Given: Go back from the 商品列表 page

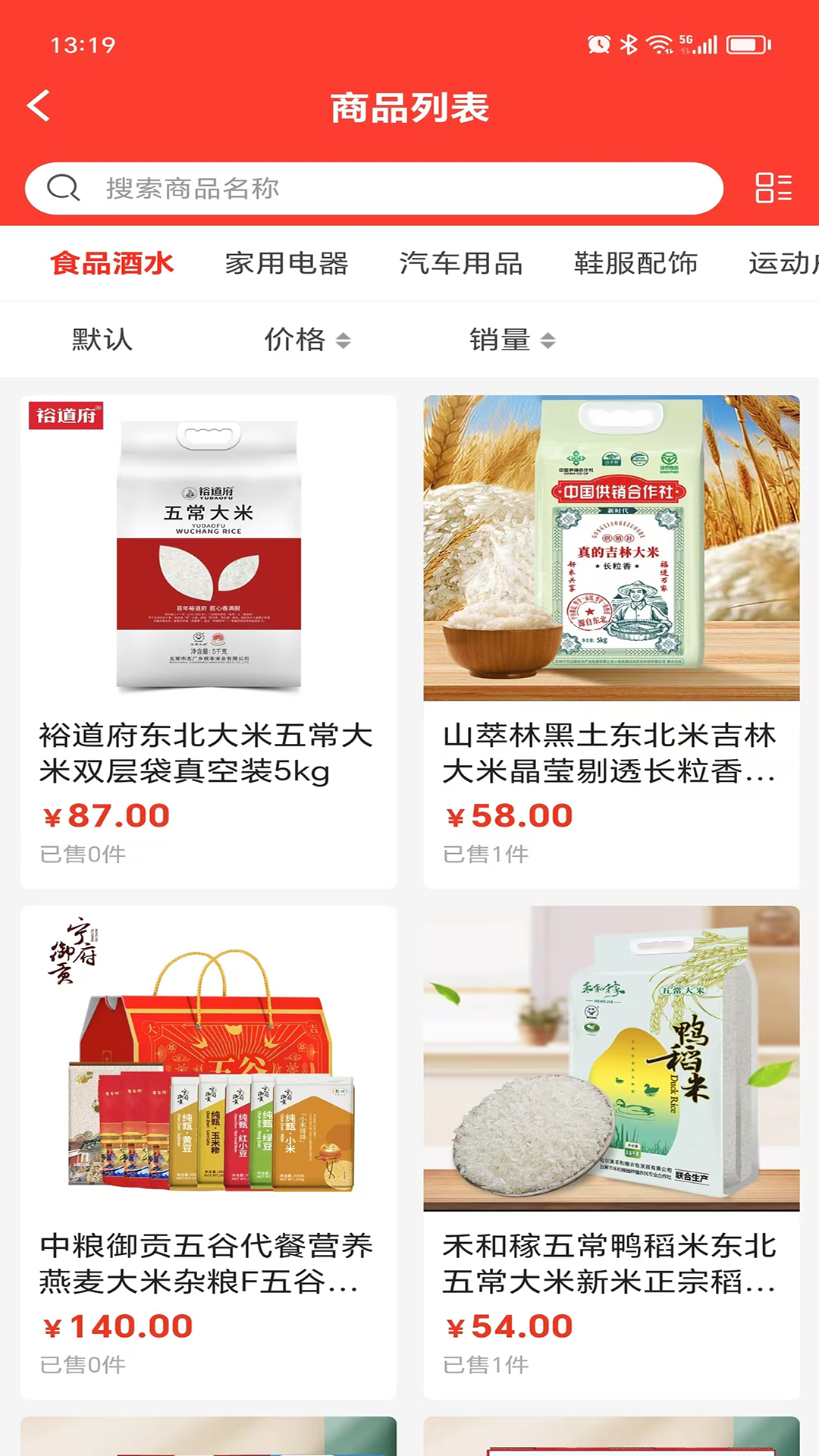Looking at the screenshot, I should click(39, 106).
